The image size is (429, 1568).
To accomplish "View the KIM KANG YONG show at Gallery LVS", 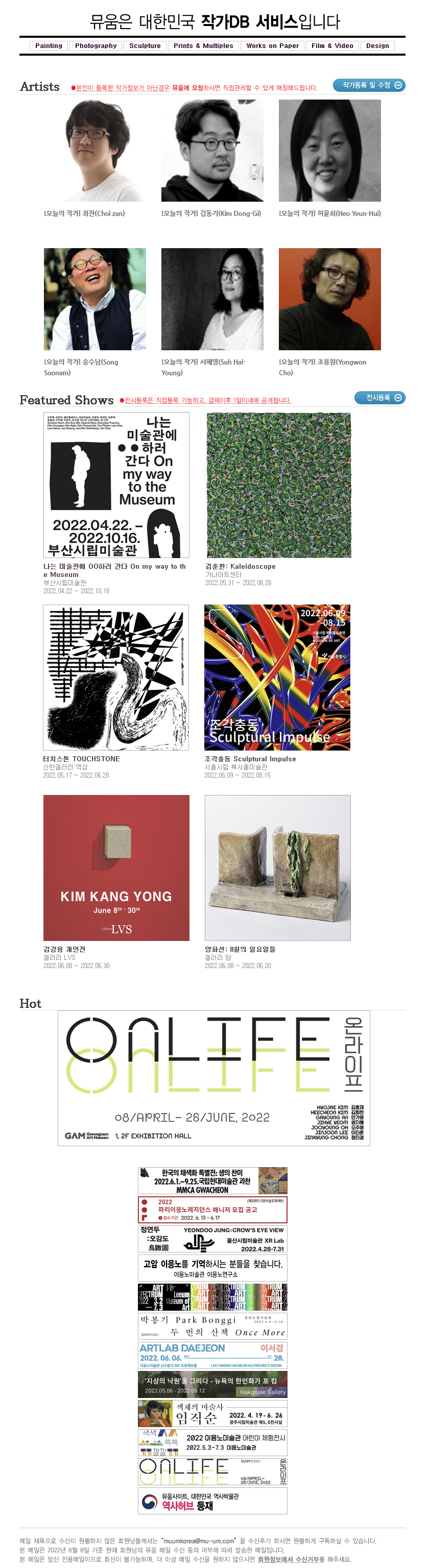I will point(116,867).
